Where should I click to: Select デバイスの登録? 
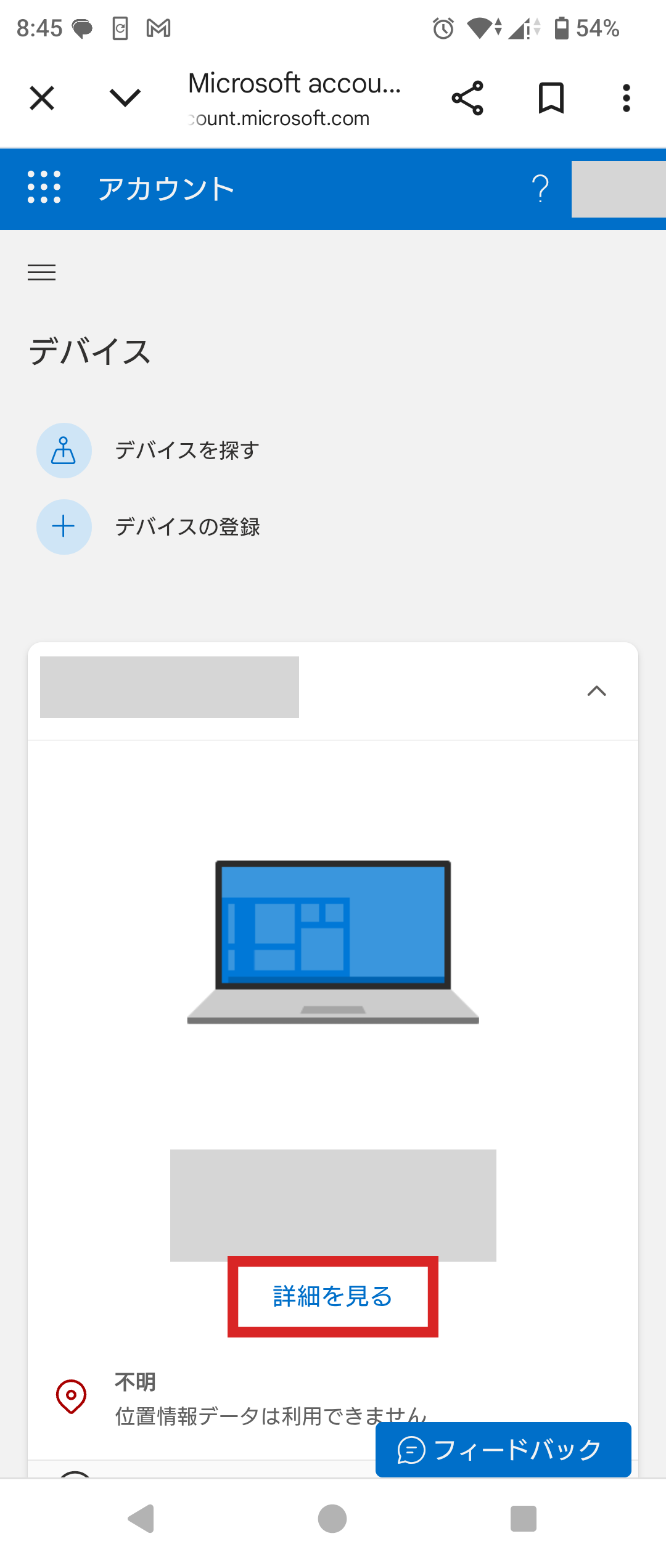coord(186,527)
